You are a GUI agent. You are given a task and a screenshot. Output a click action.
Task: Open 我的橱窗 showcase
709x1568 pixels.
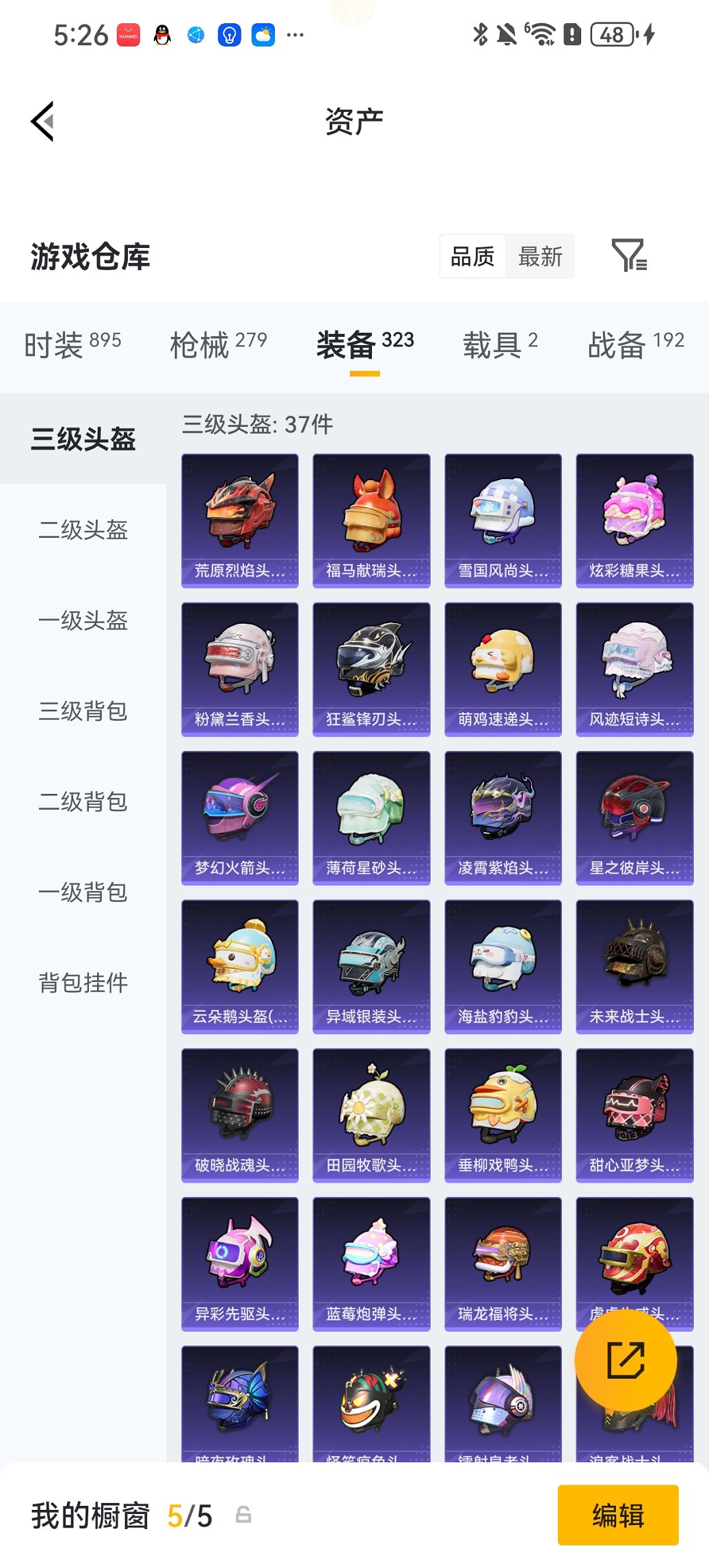point(89,1515)
